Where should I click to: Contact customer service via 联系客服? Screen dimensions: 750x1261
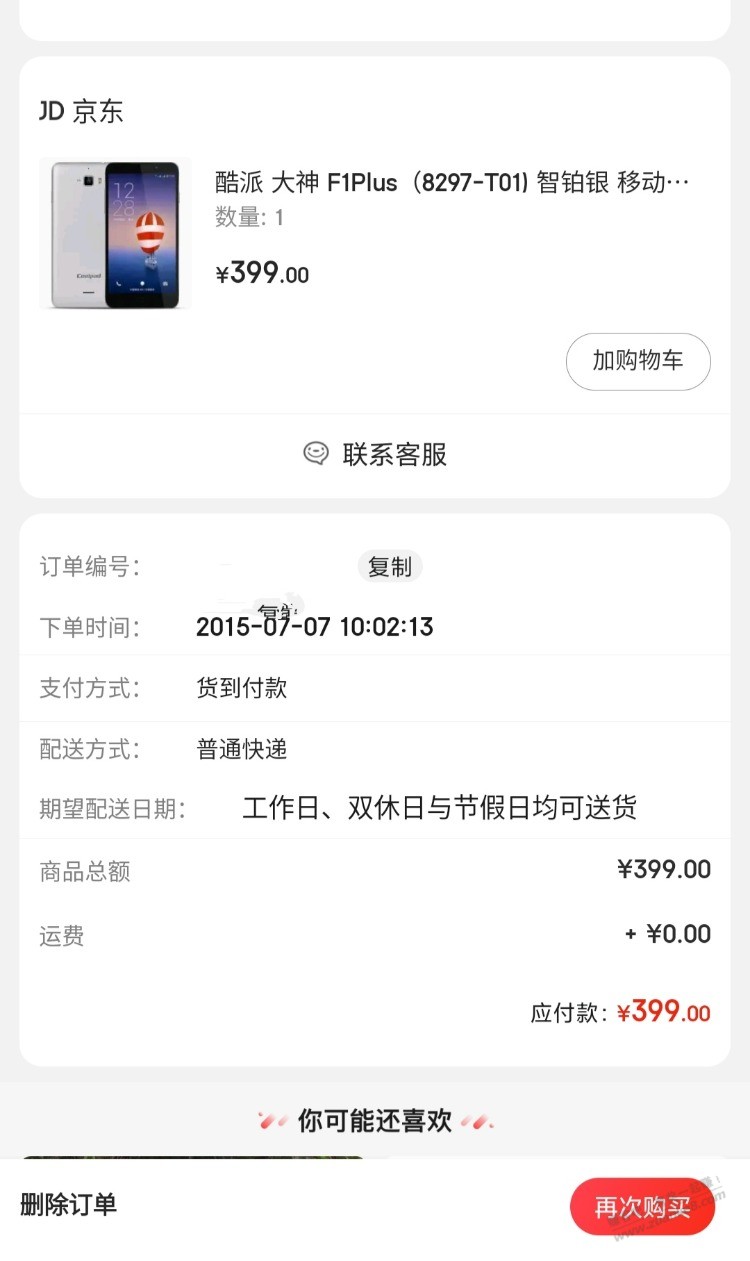point(375,455)
